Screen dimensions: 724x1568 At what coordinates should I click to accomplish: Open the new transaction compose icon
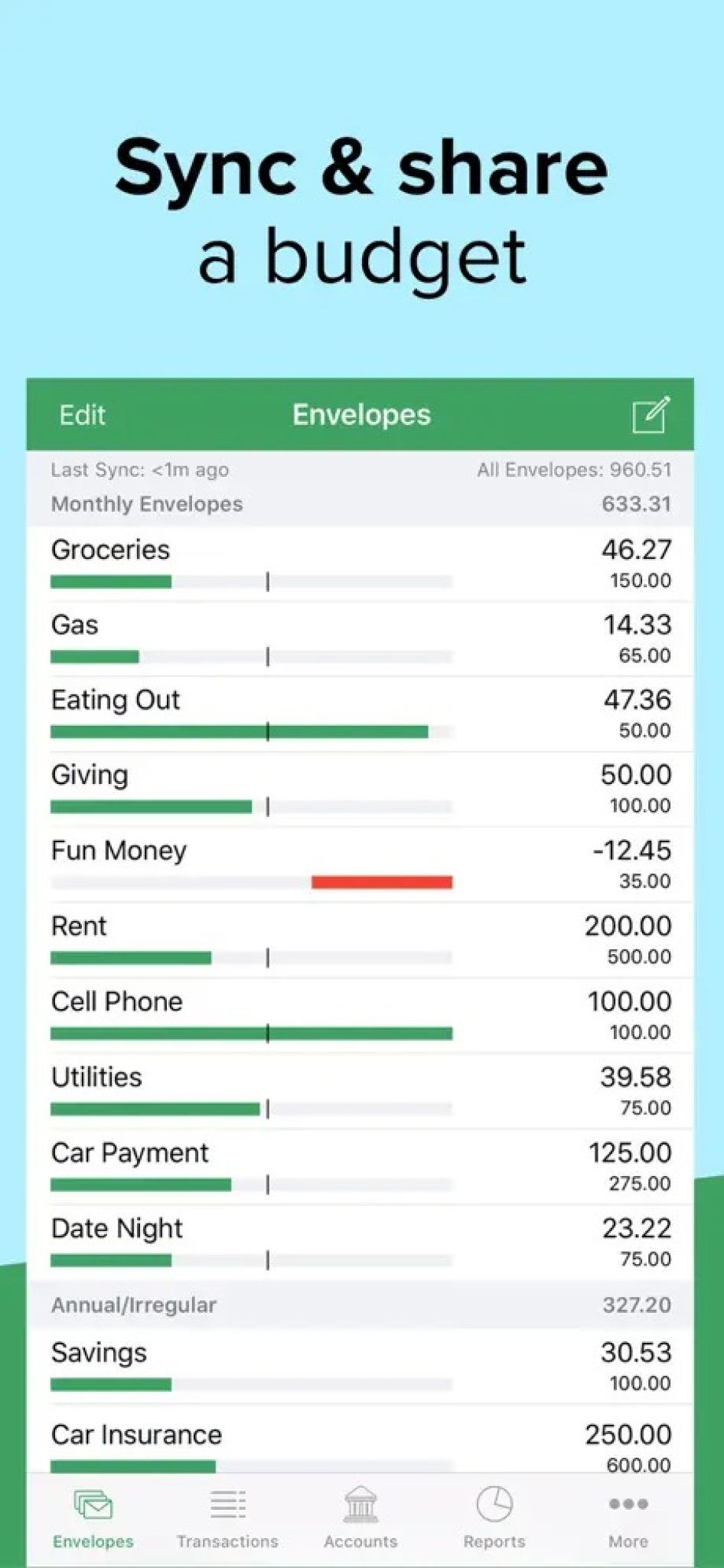pyautogui.click(x=650, y=414)
